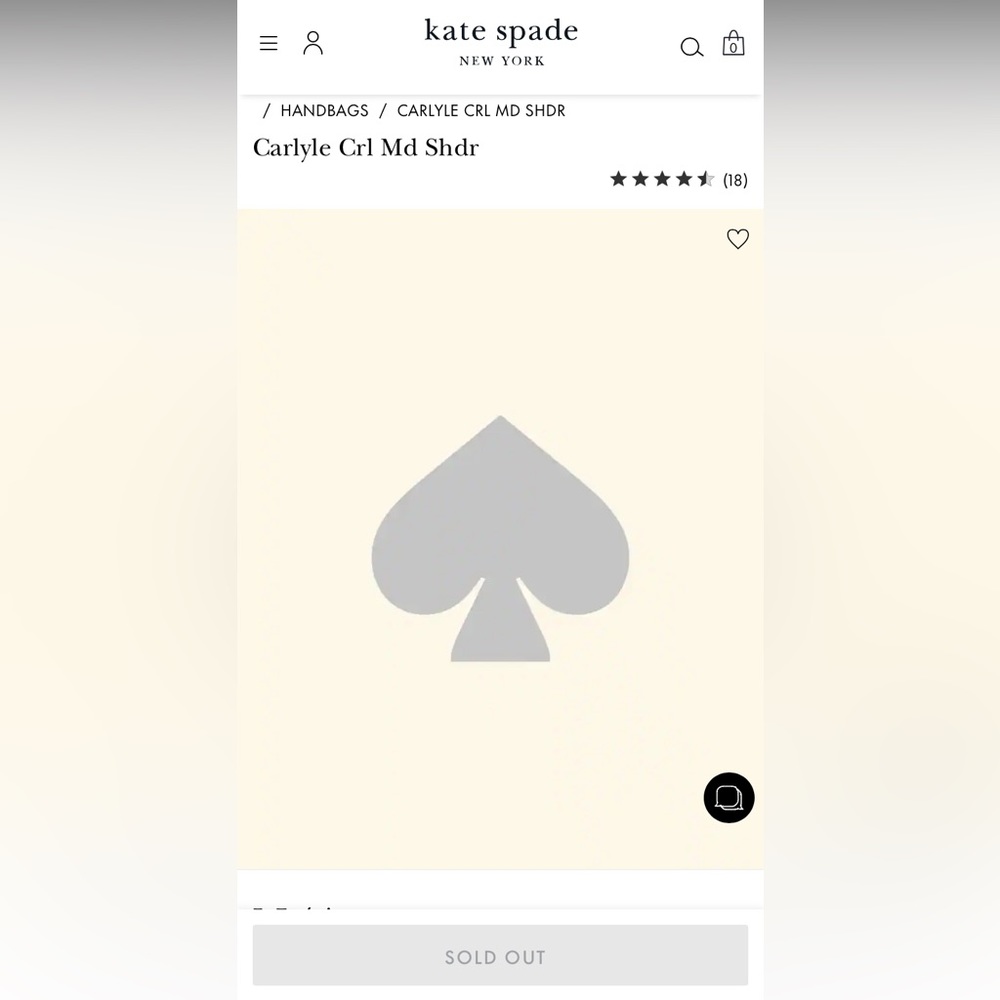Open the live chat bubble
The width and height of the screenshot is (1000, 1000).
tap(729, 798)
